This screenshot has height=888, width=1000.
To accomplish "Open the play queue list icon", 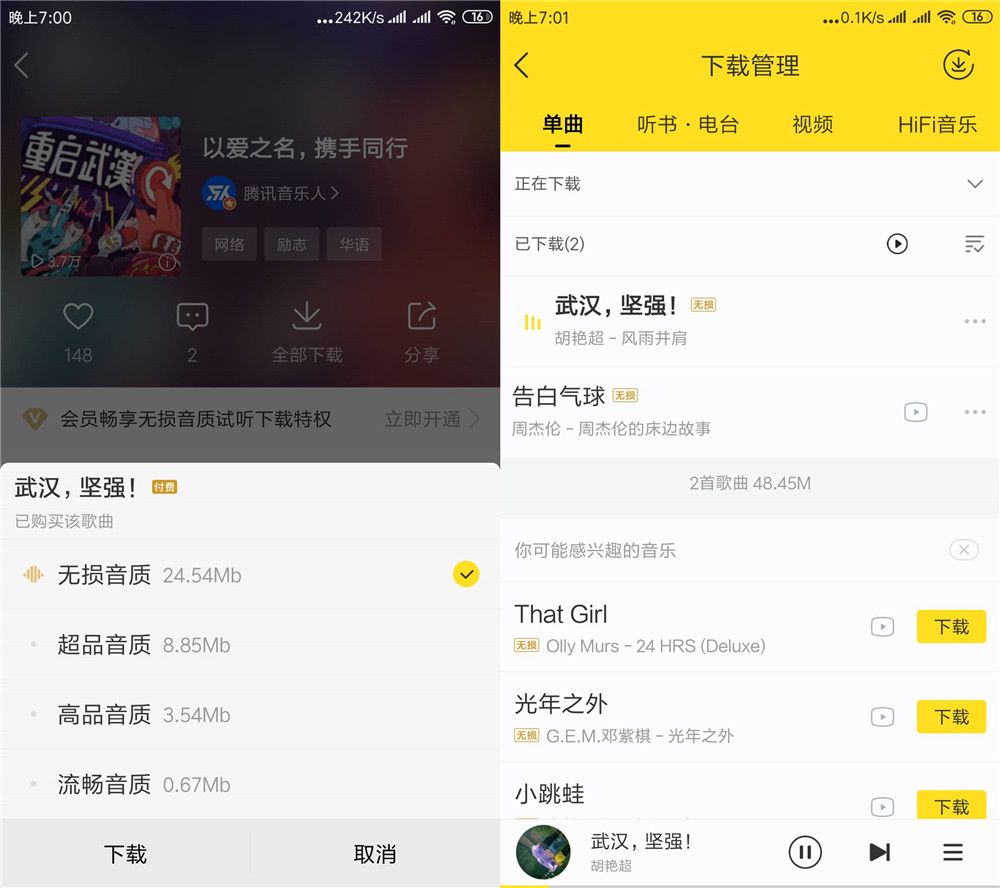I will tap(953, 852).
